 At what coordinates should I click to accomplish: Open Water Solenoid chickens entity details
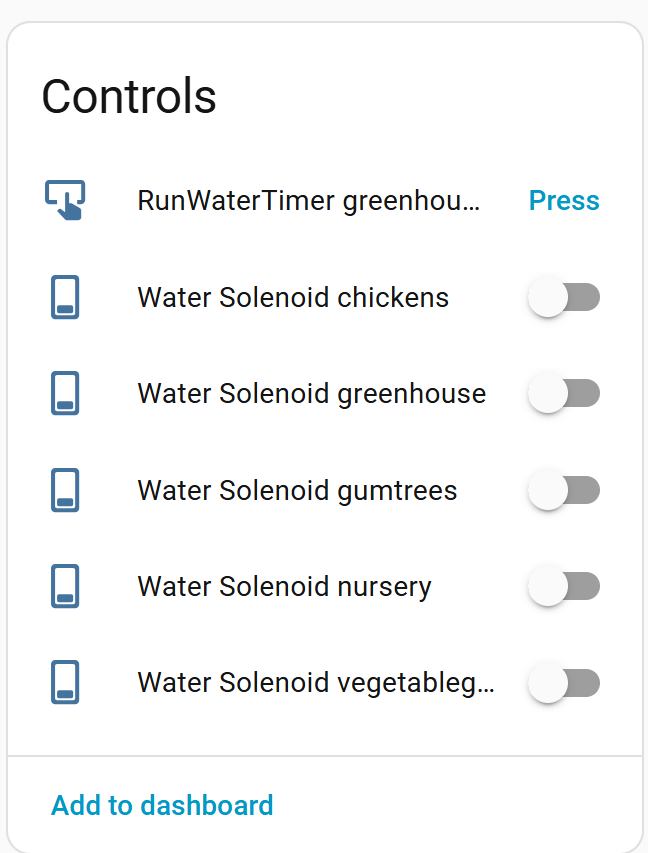[292, 298]
